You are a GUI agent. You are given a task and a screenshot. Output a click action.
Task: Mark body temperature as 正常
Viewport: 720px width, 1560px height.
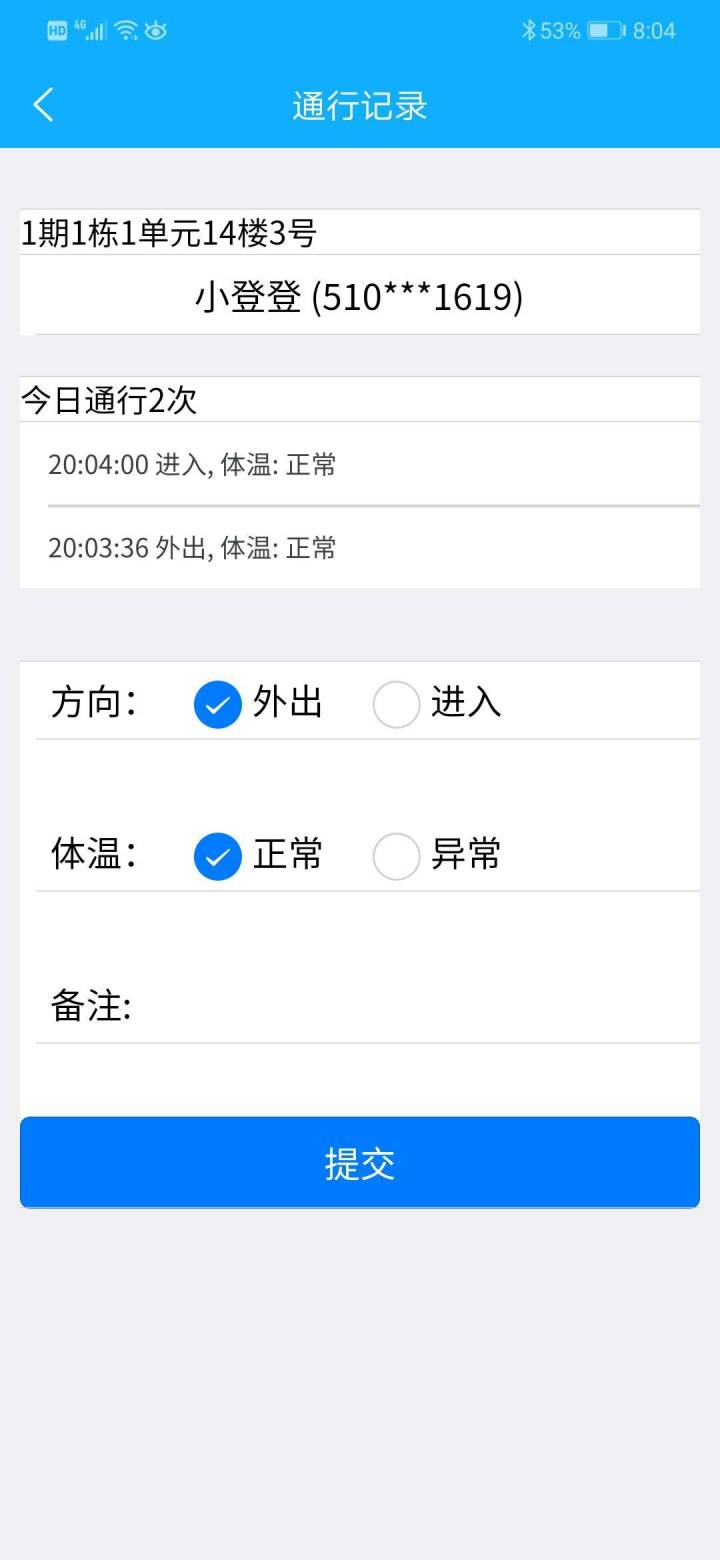(x=218, y=856)
